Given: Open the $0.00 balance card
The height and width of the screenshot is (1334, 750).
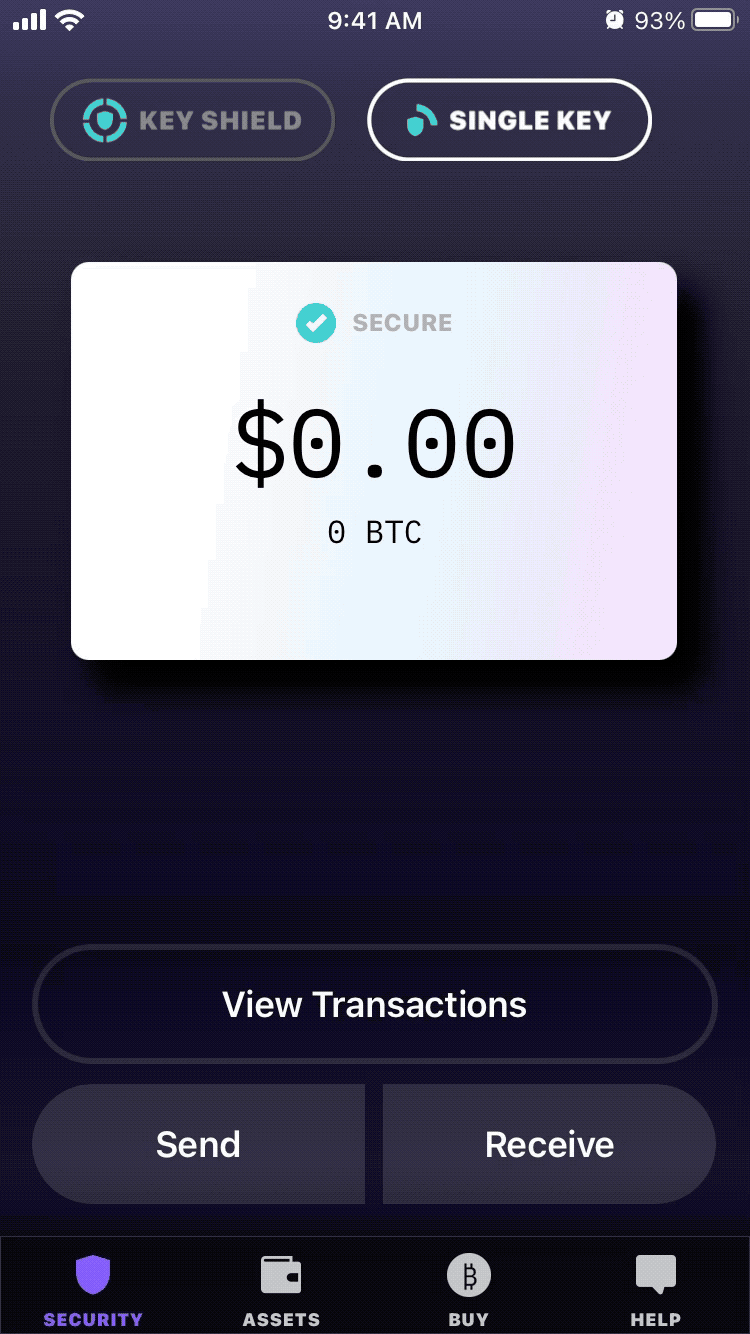Looking at the screenshot, I should pyautogui.click(x=374, y=461).
